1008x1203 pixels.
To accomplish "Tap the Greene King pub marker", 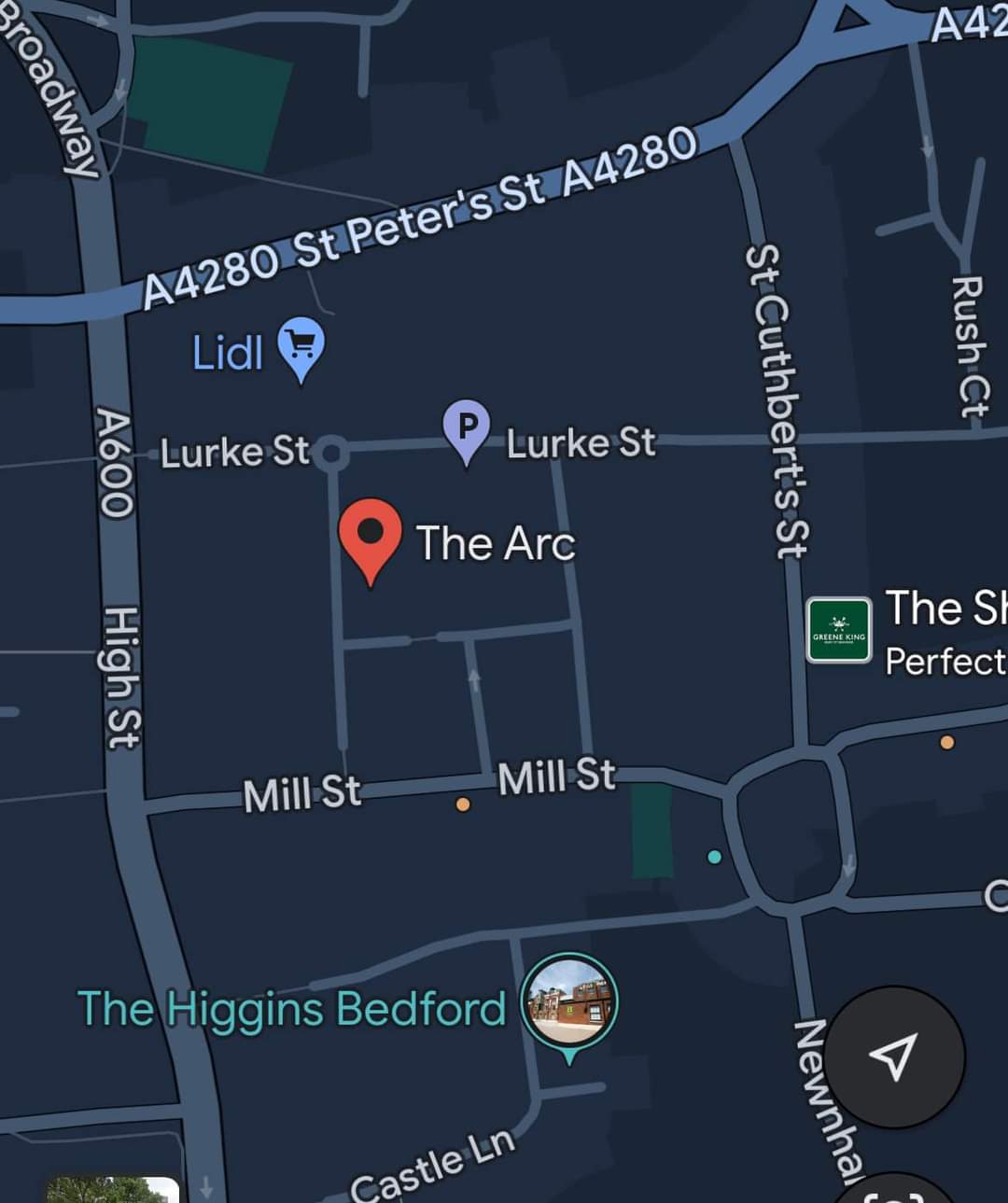I will pos(838,630).
